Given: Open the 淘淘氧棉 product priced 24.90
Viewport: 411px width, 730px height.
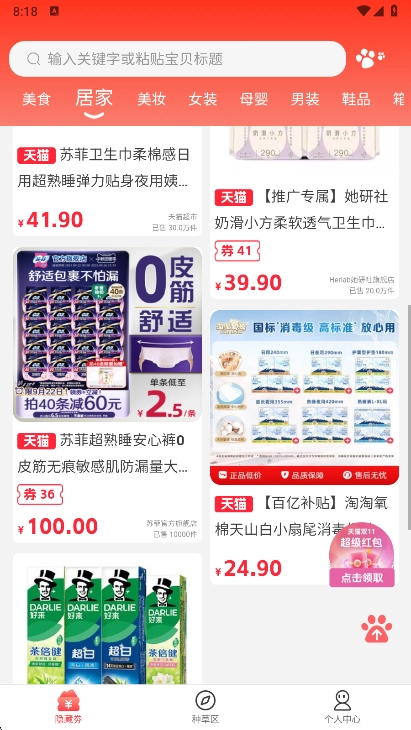Looking at the screenshot, I should click(304, 447).
